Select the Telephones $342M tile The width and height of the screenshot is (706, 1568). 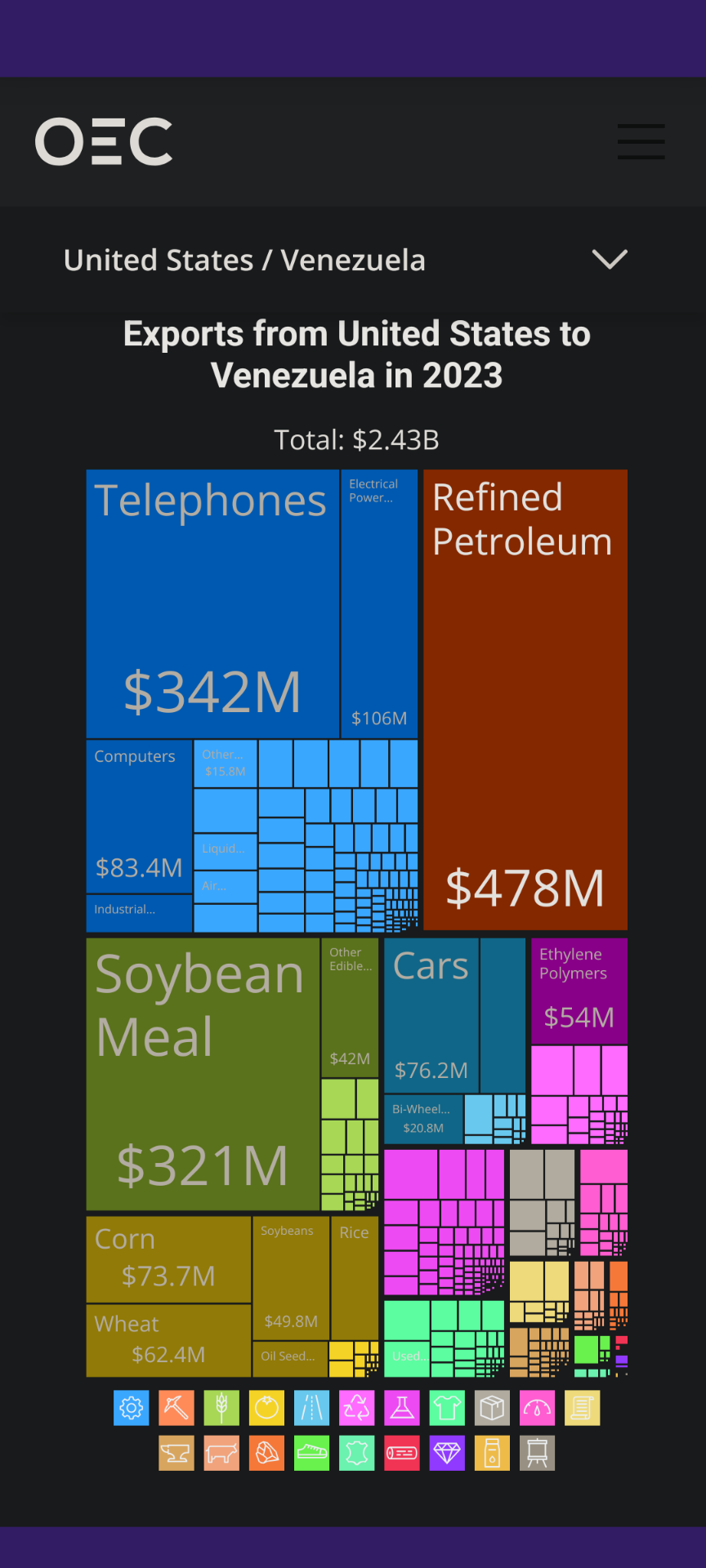pyautogui.click(x=212, y=604)
